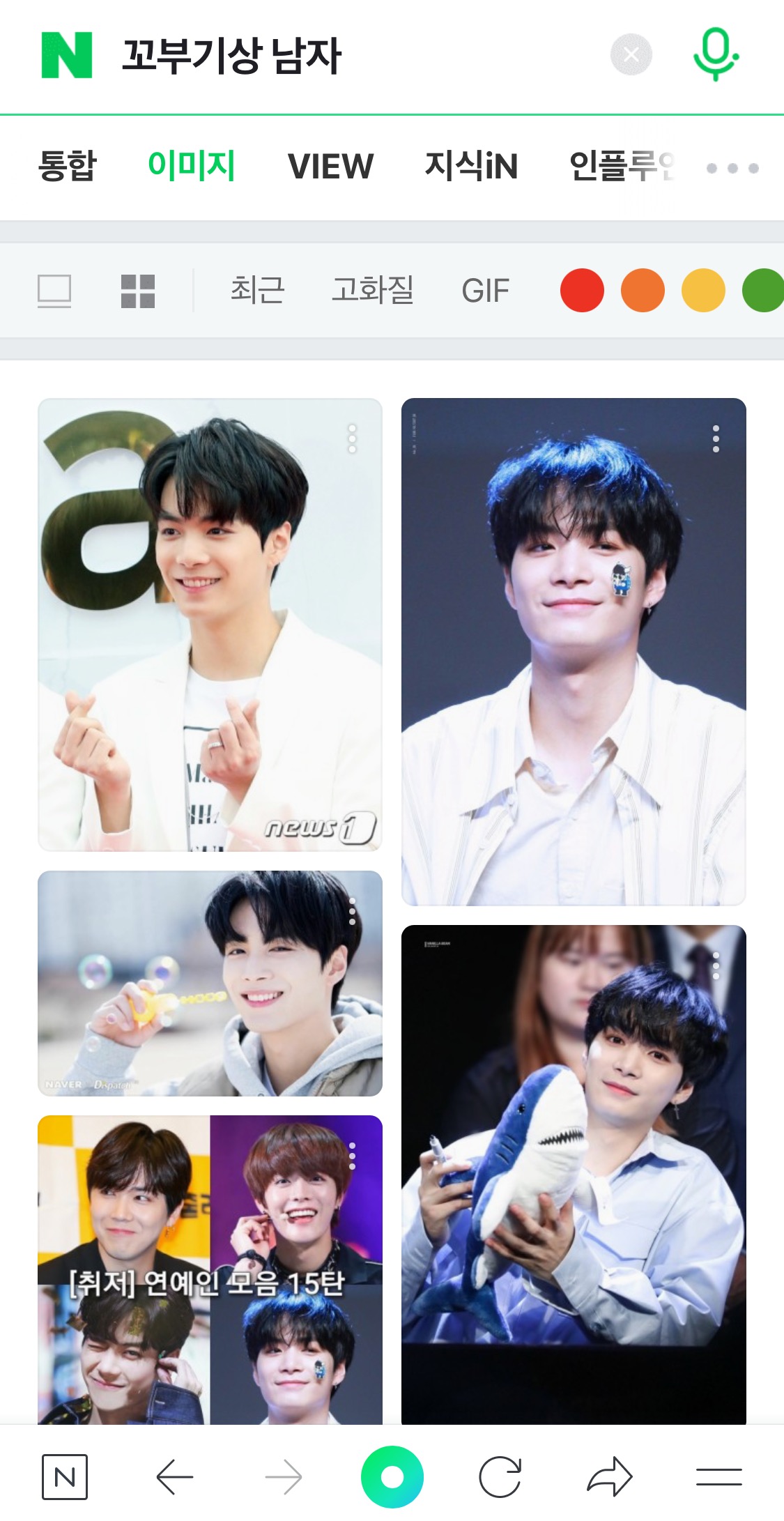Select the orange color filter
The height and width of the screenshot is (1521, 784).
click(x=643, y=291)
